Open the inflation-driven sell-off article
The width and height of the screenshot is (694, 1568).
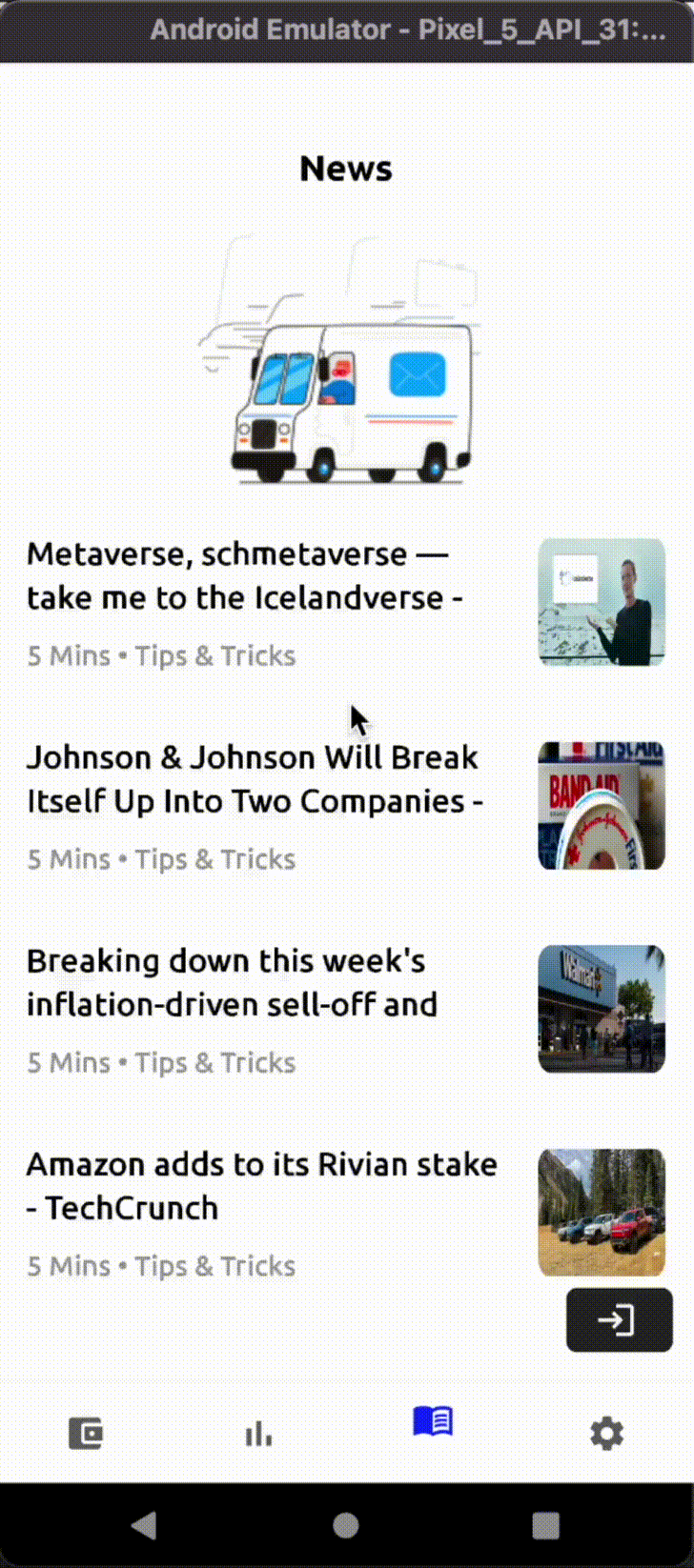pyautogui.click(x=232, y=982)
